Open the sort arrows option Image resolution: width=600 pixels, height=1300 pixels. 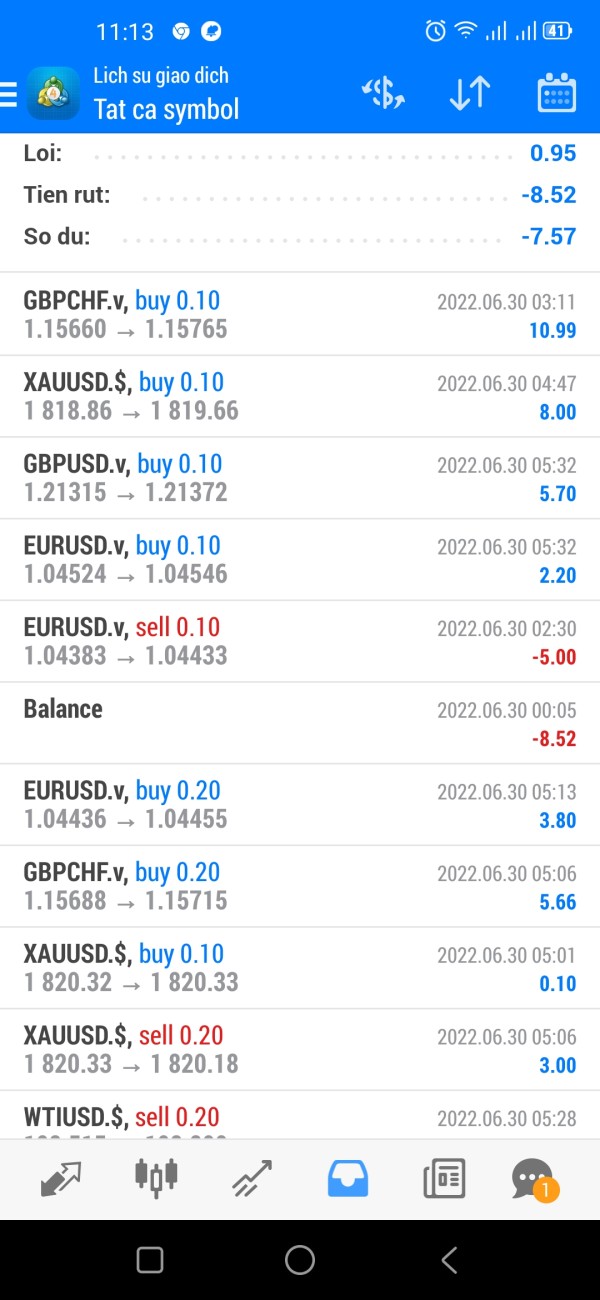coord(469,94)
